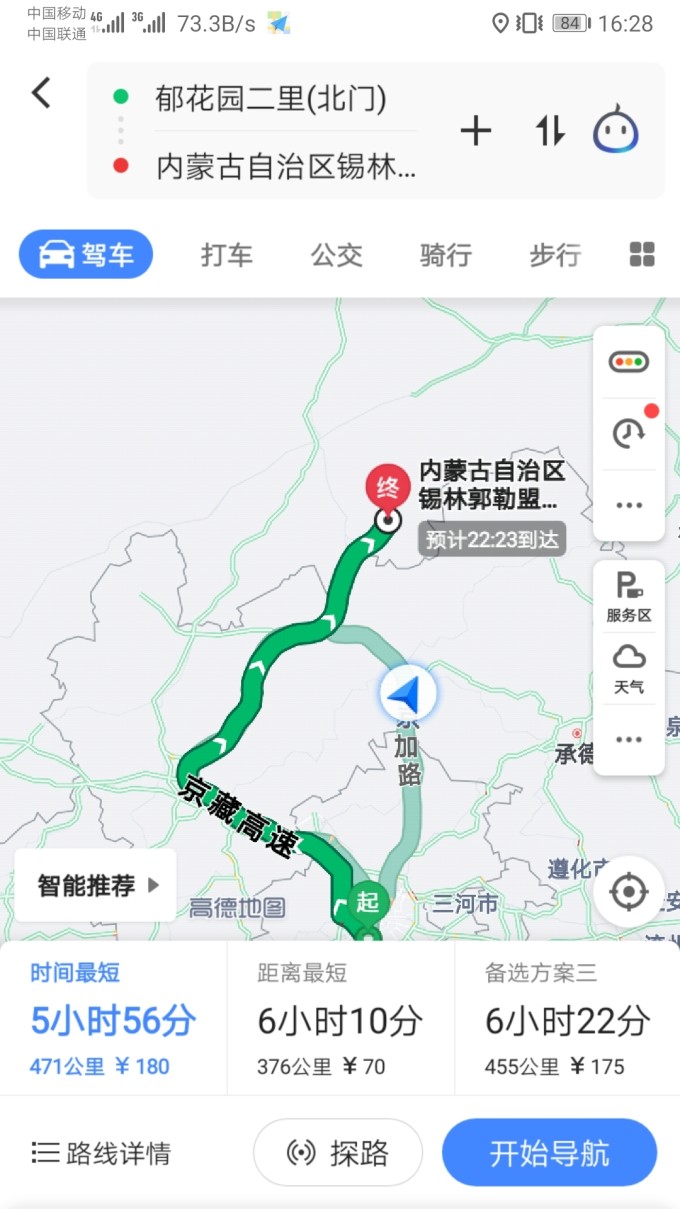Start navigation with 开始导航
The width and height of the screenshot is (680, 1209).
point(549,1152)
